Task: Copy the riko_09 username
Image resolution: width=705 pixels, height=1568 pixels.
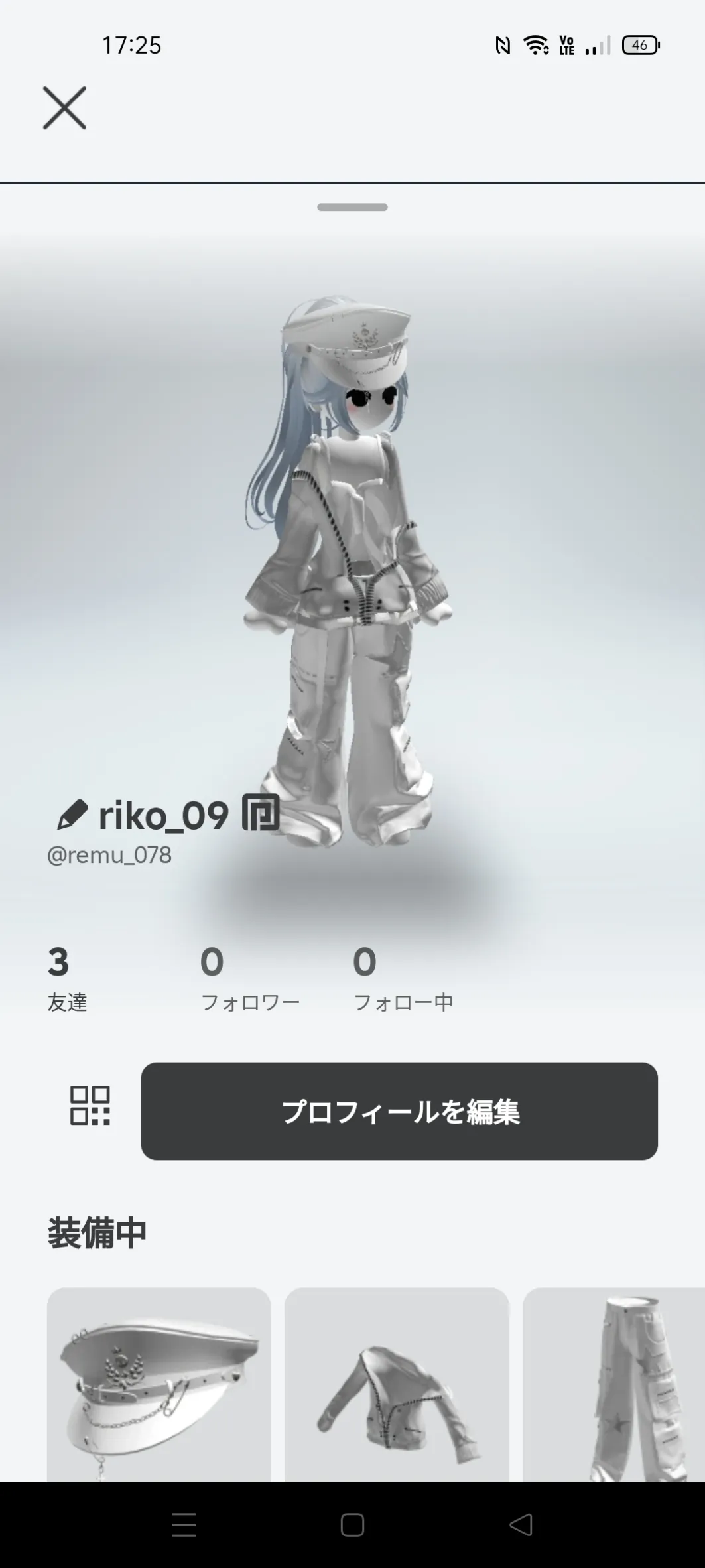Action: [x=261, y=813]
